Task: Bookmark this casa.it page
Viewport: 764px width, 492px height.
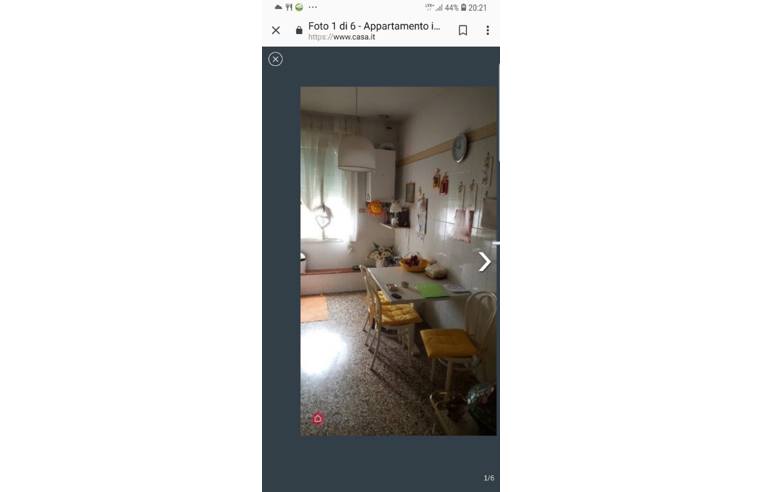Action: [x=462, y=30]
